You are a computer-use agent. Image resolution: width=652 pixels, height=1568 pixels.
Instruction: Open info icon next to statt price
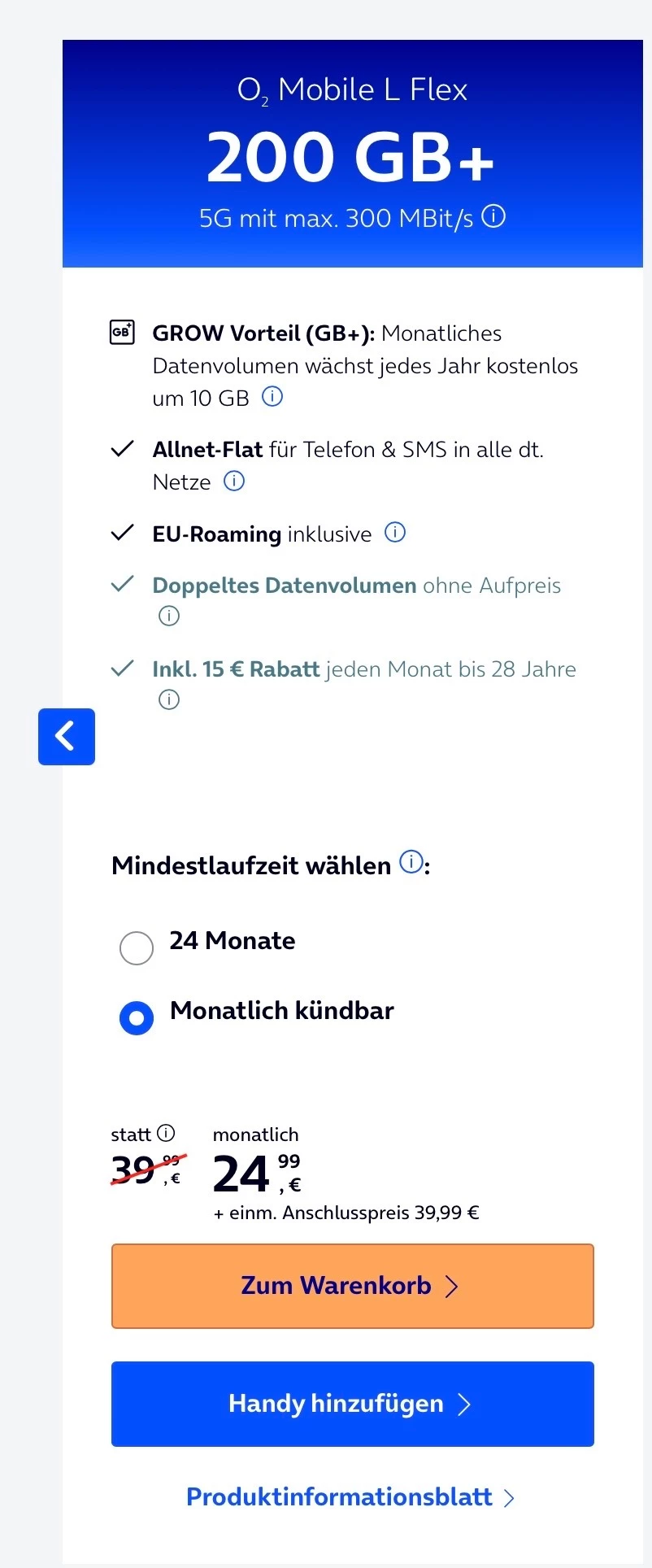coord(166,1133)
